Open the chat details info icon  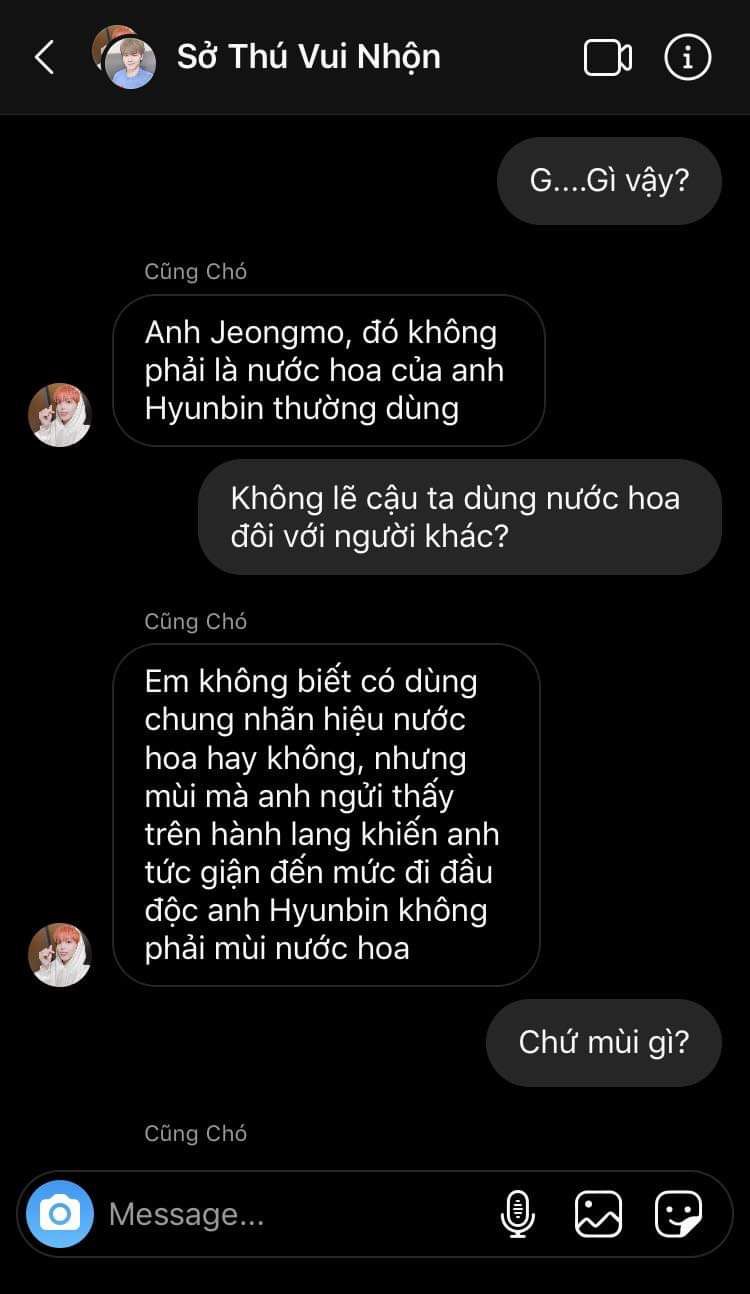pyautogui.click(x=687, y=57)
